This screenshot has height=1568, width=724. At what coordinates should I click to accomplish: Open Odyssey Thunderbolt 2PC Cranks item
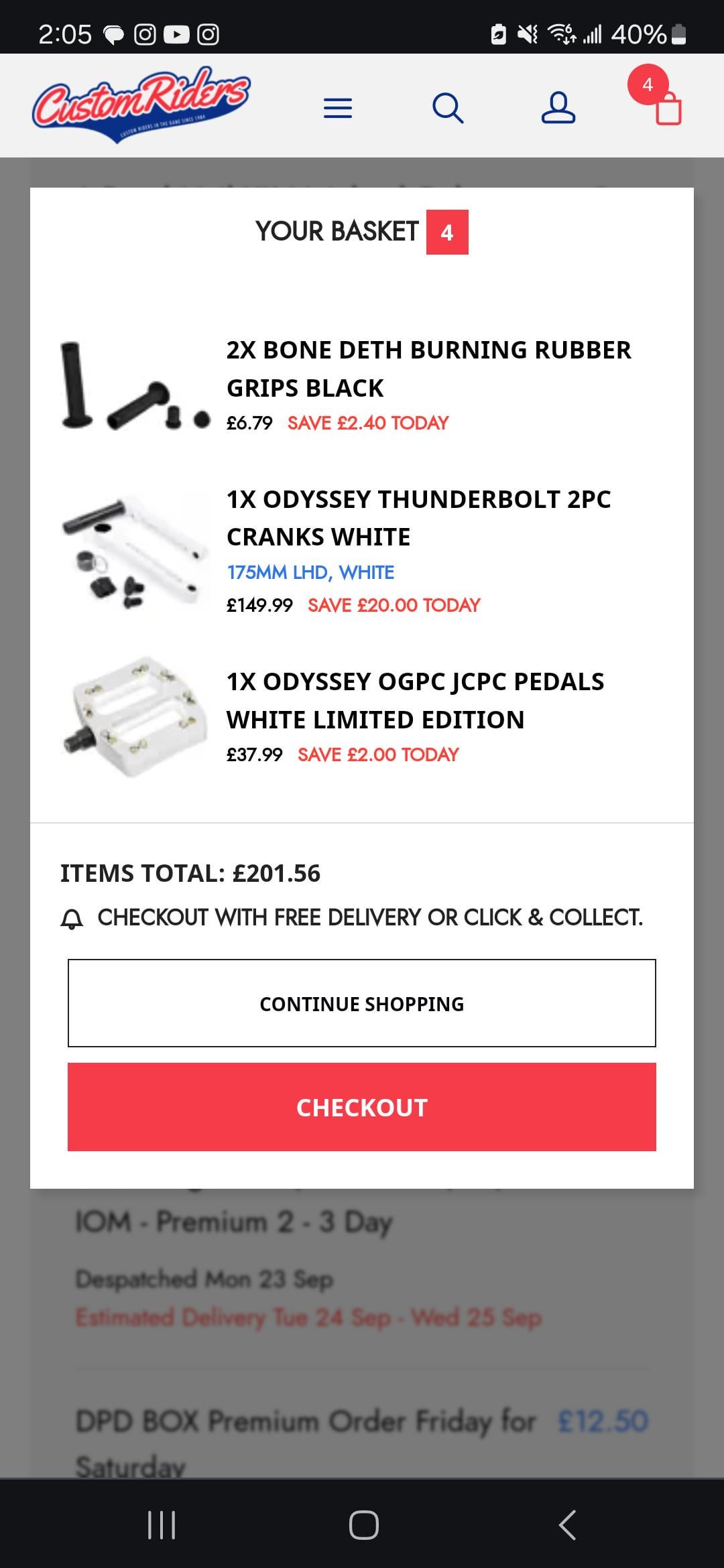pyautogui.click(x=419, y=518)
